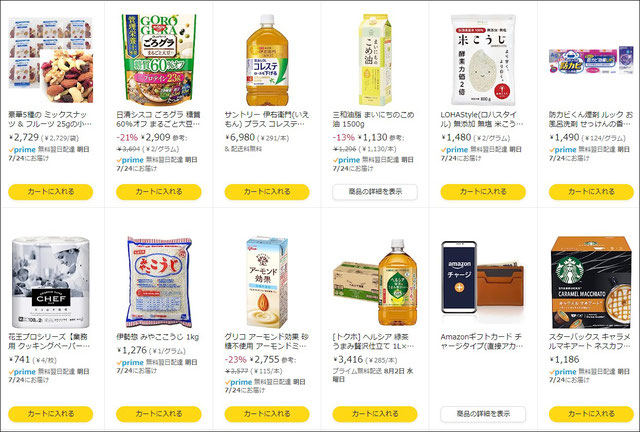This screenshot has height=432, width=640.
Task: Add LOHAStyle rice koji to cart
Action: pos(482,191)
